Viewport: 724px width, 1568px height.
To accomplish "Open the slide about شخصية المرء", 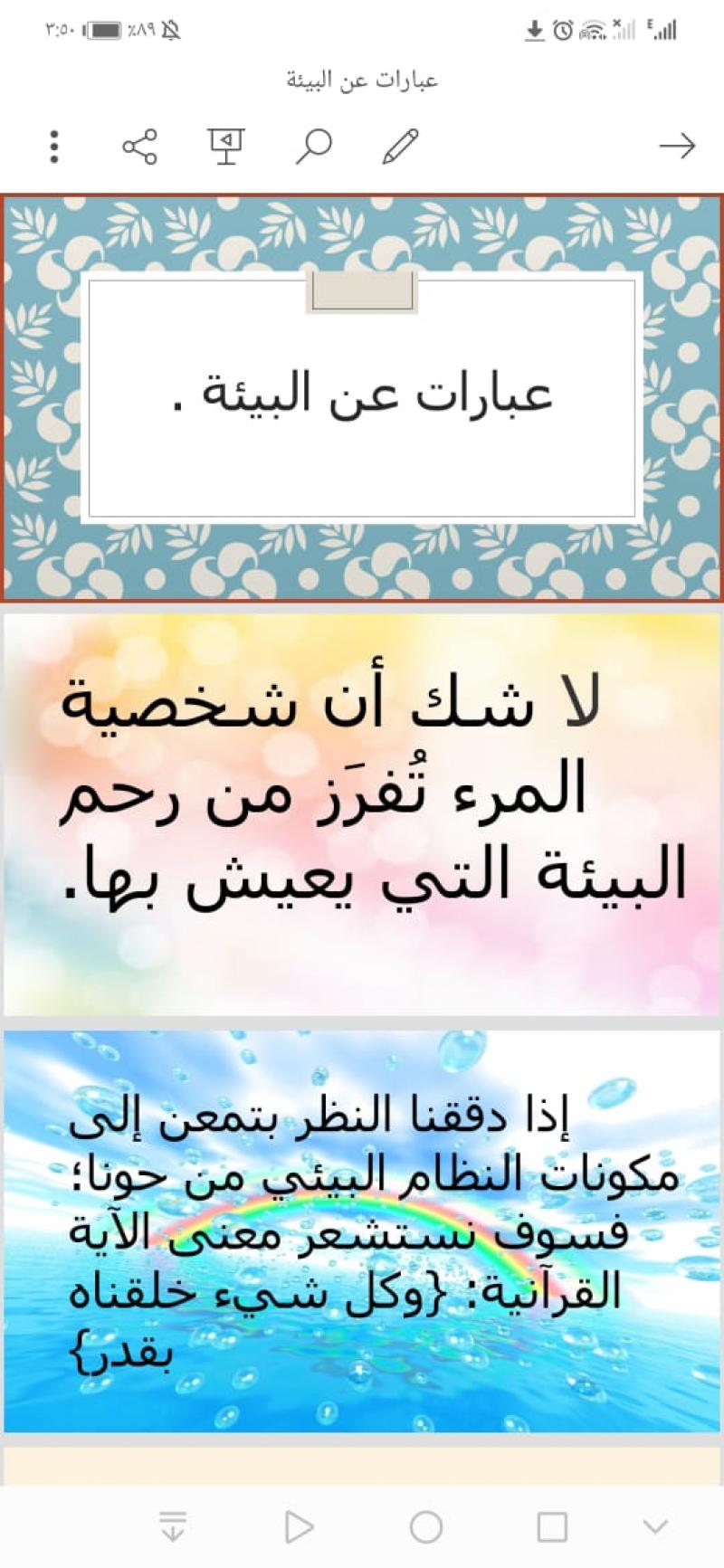I will (x=362, y=814).
